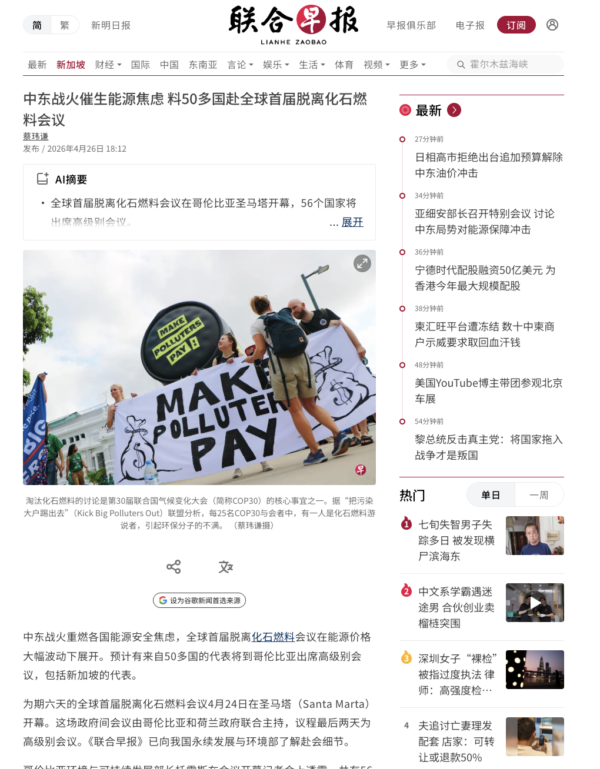Enlarge the article photo via expand icon
The image size is (600, 769).
coord(361,263)
